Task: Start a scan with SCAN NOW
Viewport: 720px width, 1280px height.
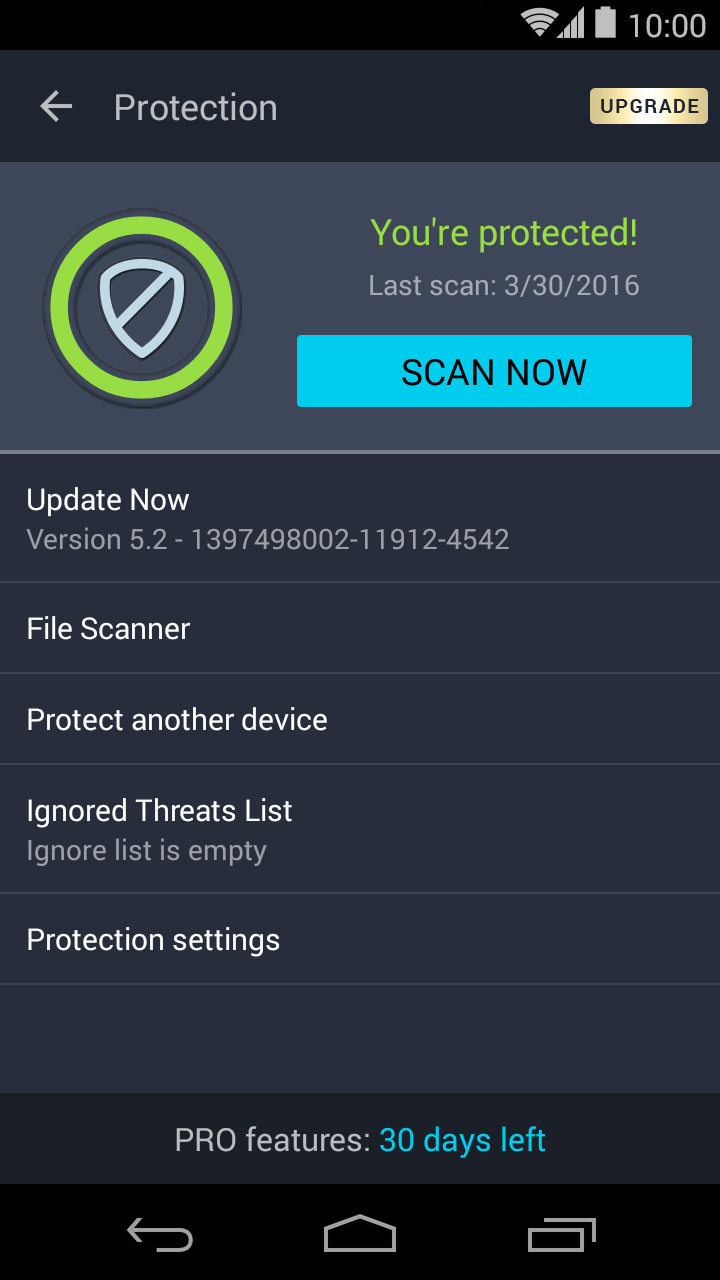Action: [x=494, y=372]
